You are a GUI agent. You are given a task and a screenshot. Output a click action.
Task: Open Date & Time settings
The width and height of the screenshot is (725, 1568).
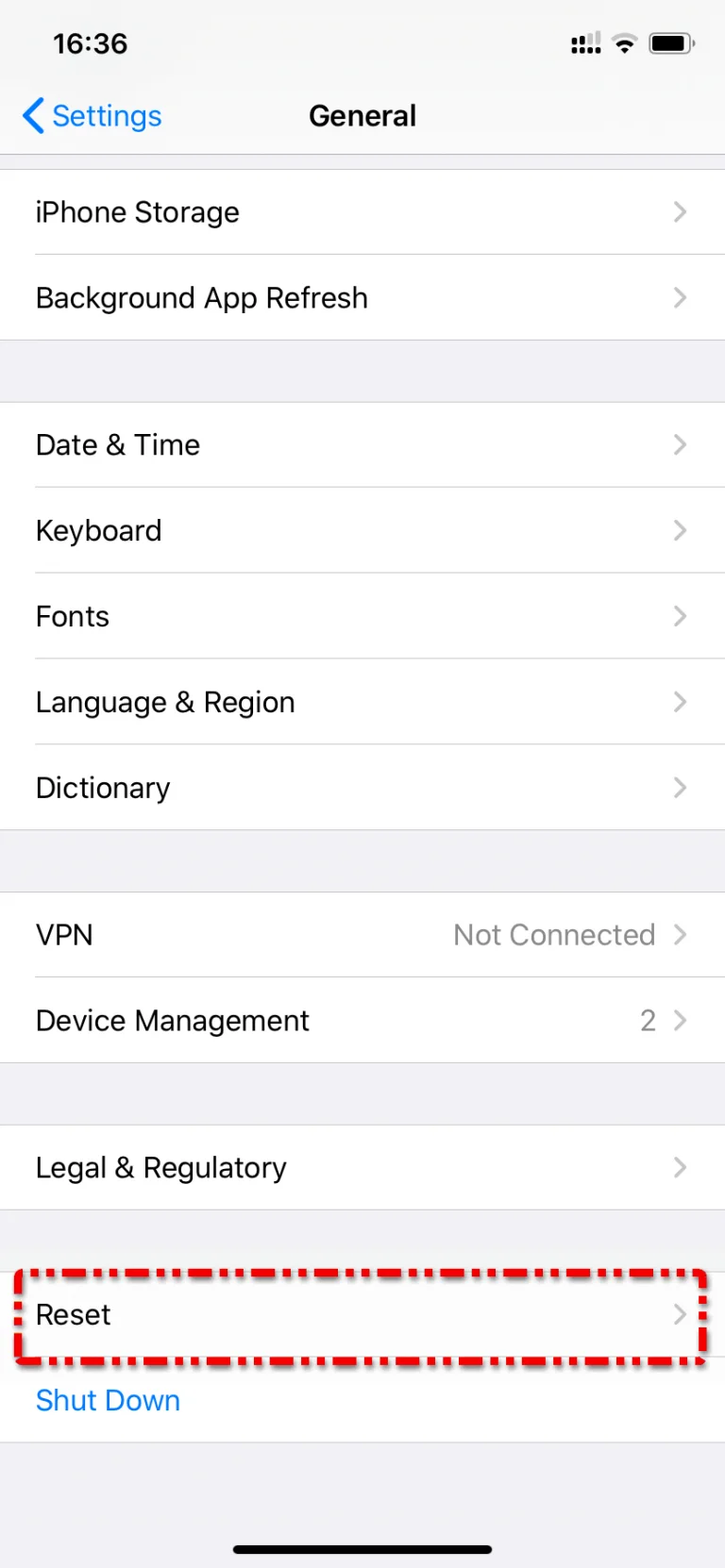point(362,445)
